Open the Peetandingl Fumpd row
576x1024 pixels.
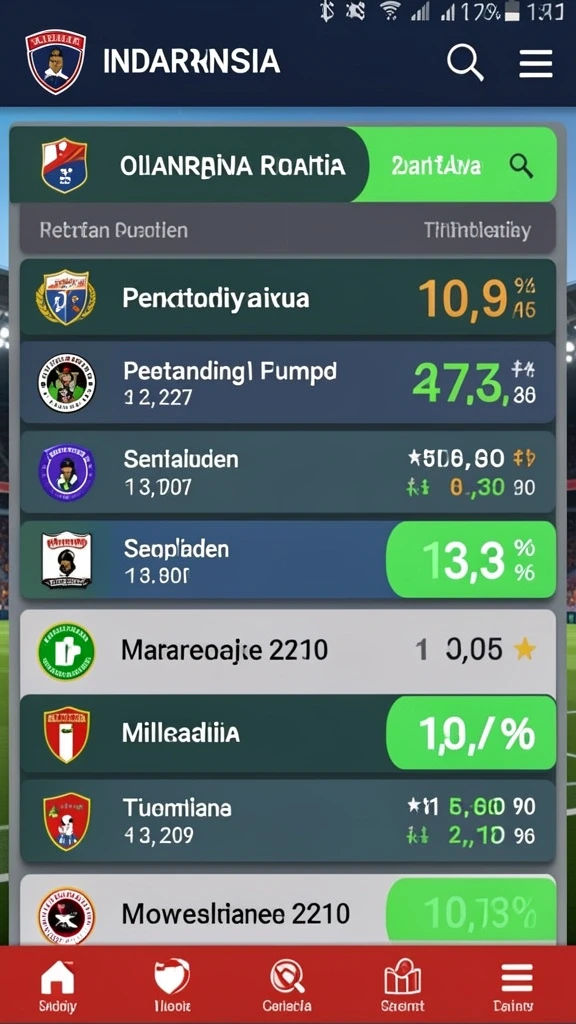point(288,383)
